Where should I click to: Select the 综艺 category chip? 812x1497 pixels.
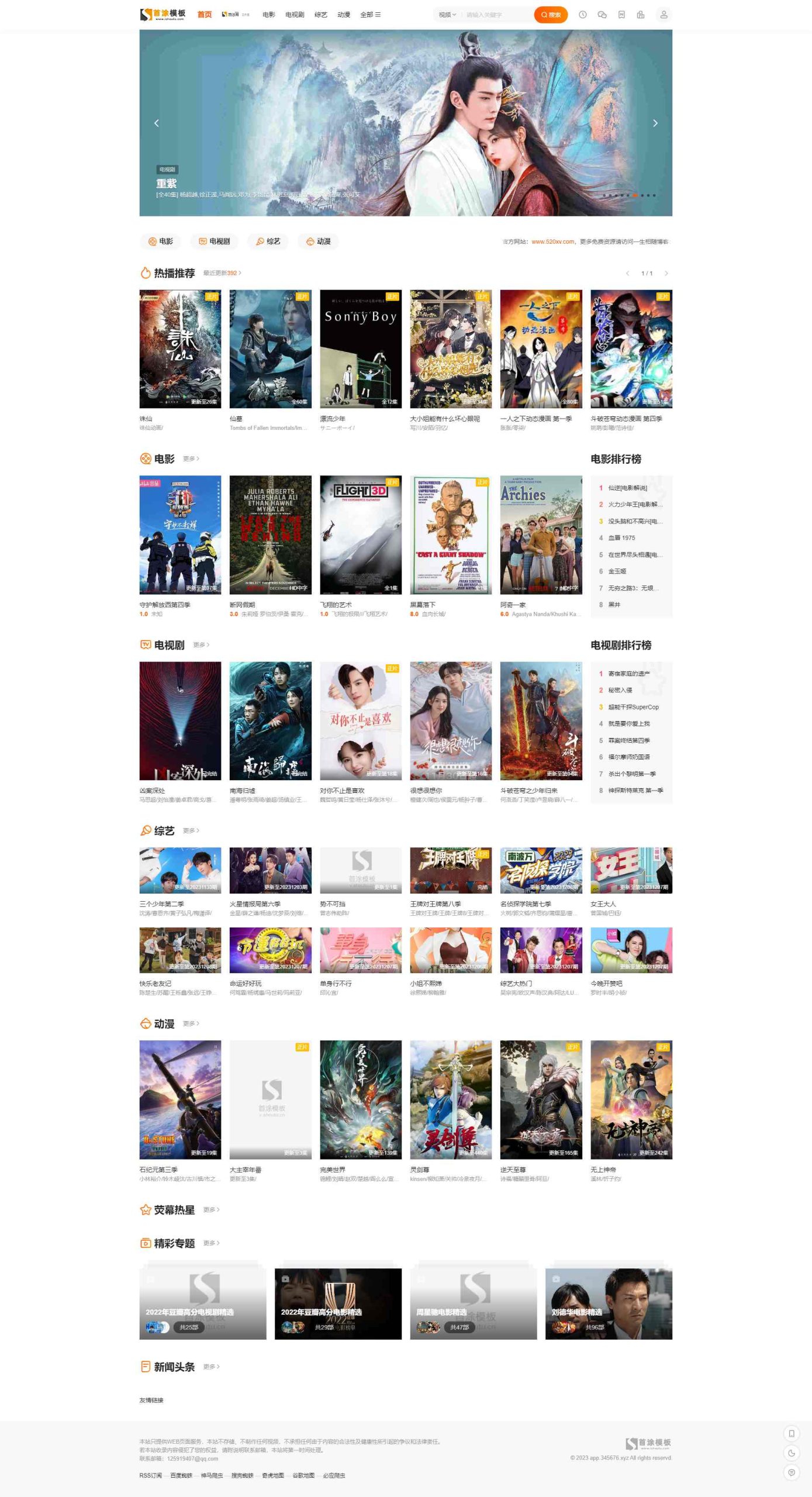coord(268,241)
